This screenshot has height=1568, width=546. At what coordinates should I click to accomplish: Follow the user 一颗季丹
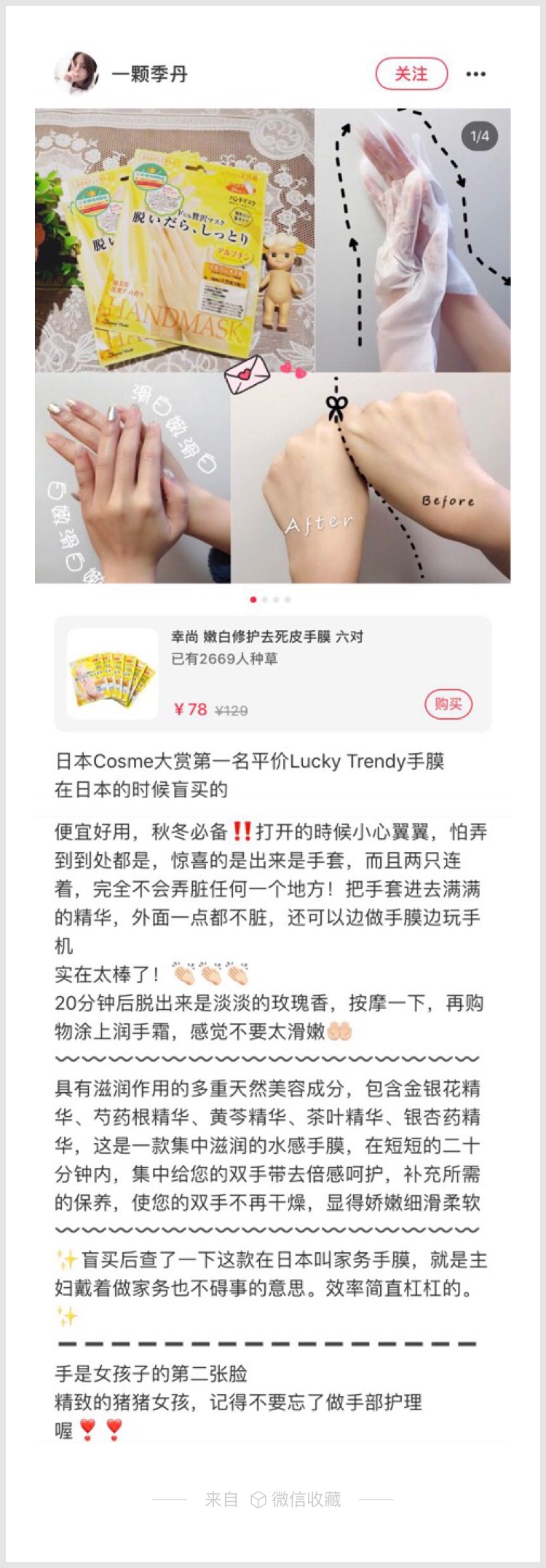(411, 73)
